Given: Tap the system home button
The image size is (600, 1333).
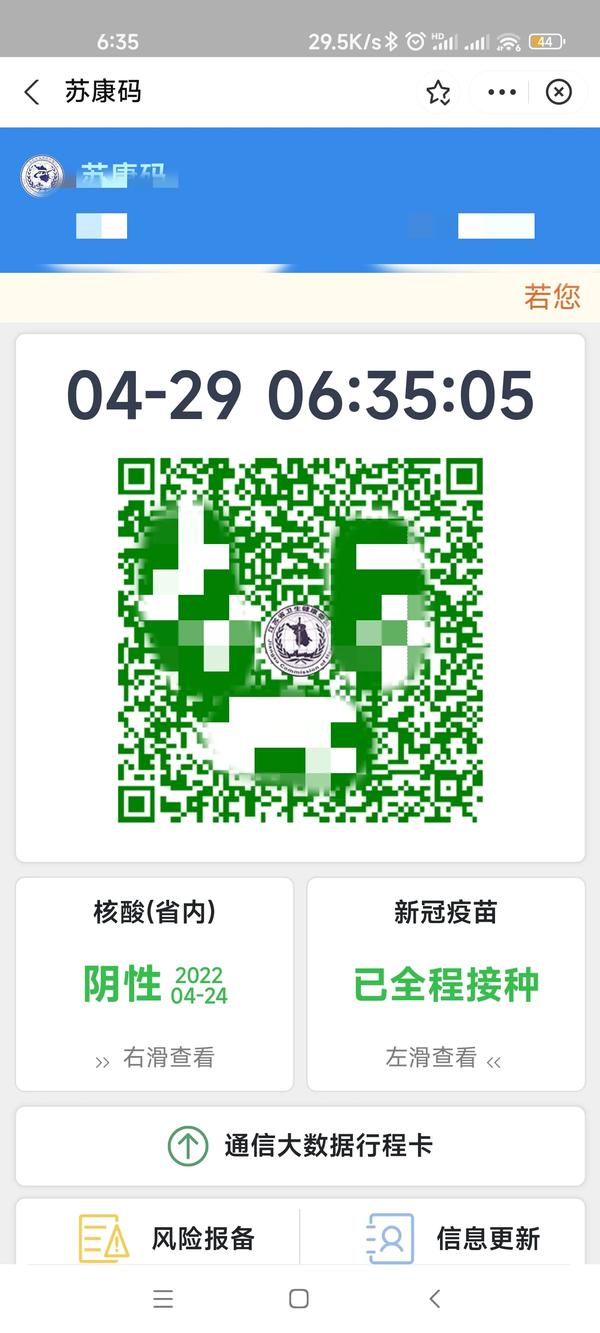Looking at the screenshot, I should coord(298,1298).
